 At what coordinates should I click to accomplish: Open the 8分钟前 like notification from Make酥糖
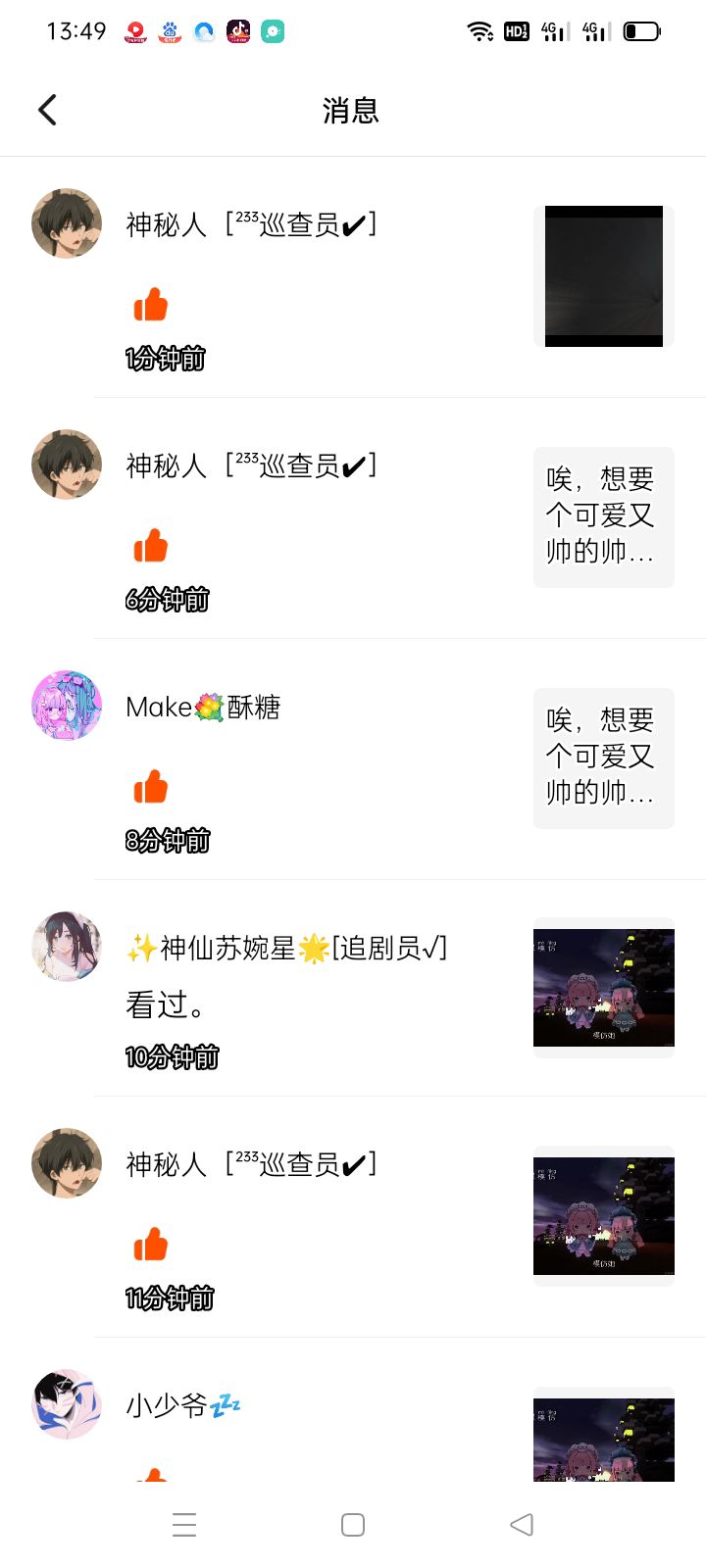point(353,759)
